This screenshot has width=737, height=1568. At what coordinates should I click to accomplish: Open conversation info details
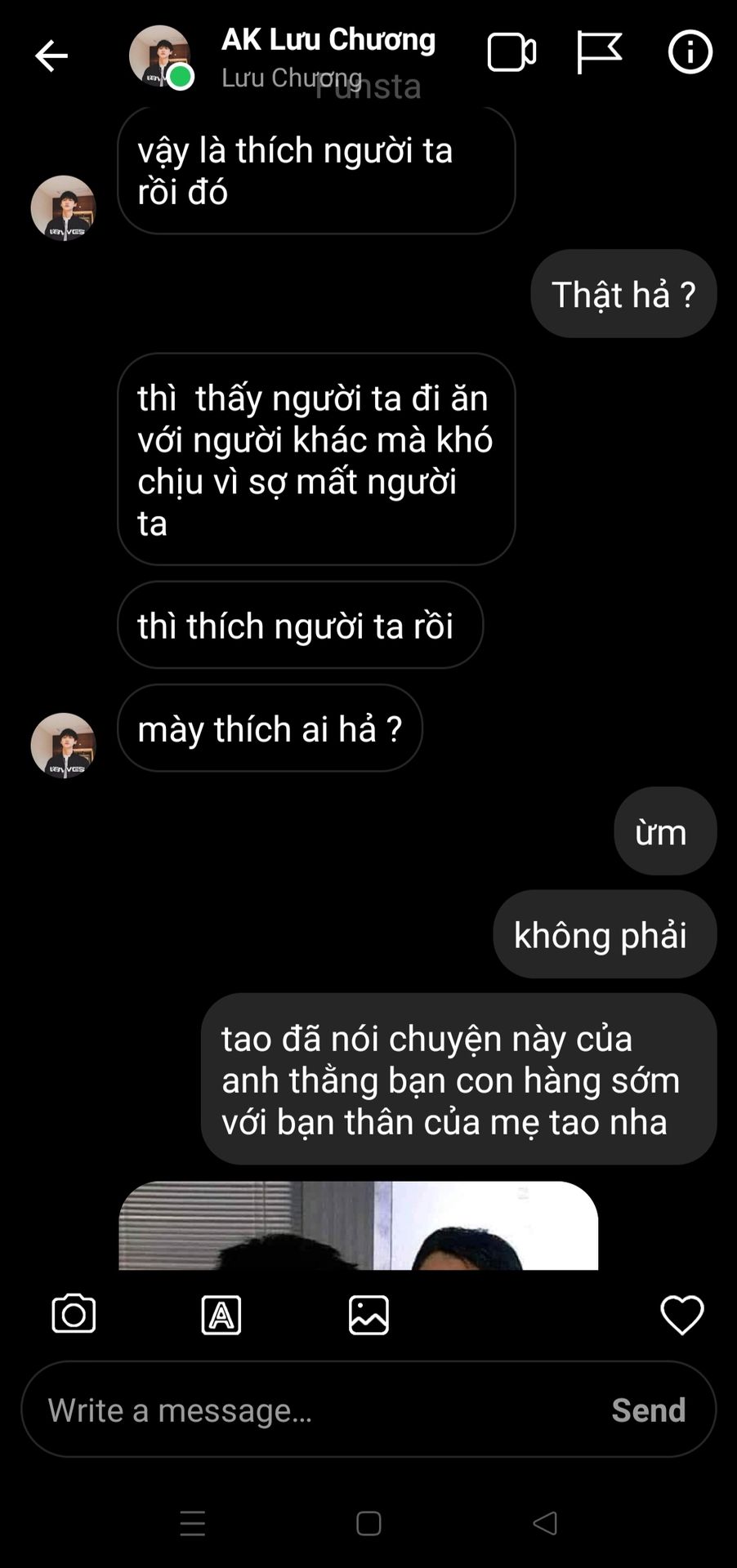tap(690, 52)
